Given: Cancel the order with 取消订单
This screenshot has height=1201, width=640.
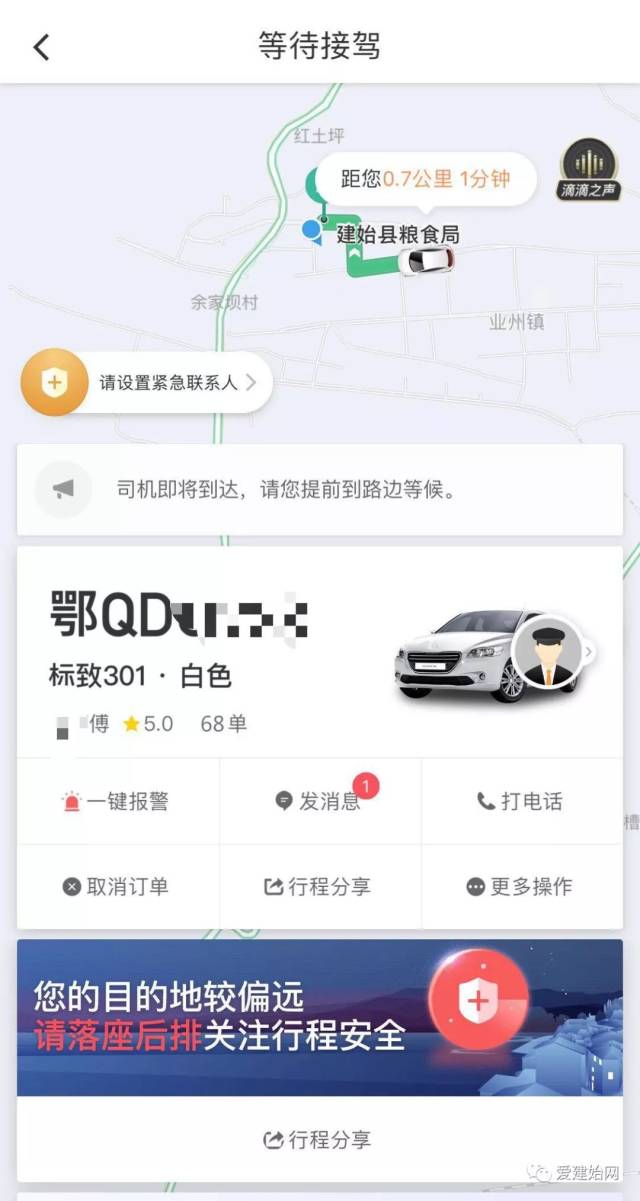Looking at the screenshot, I should point(117,886).
